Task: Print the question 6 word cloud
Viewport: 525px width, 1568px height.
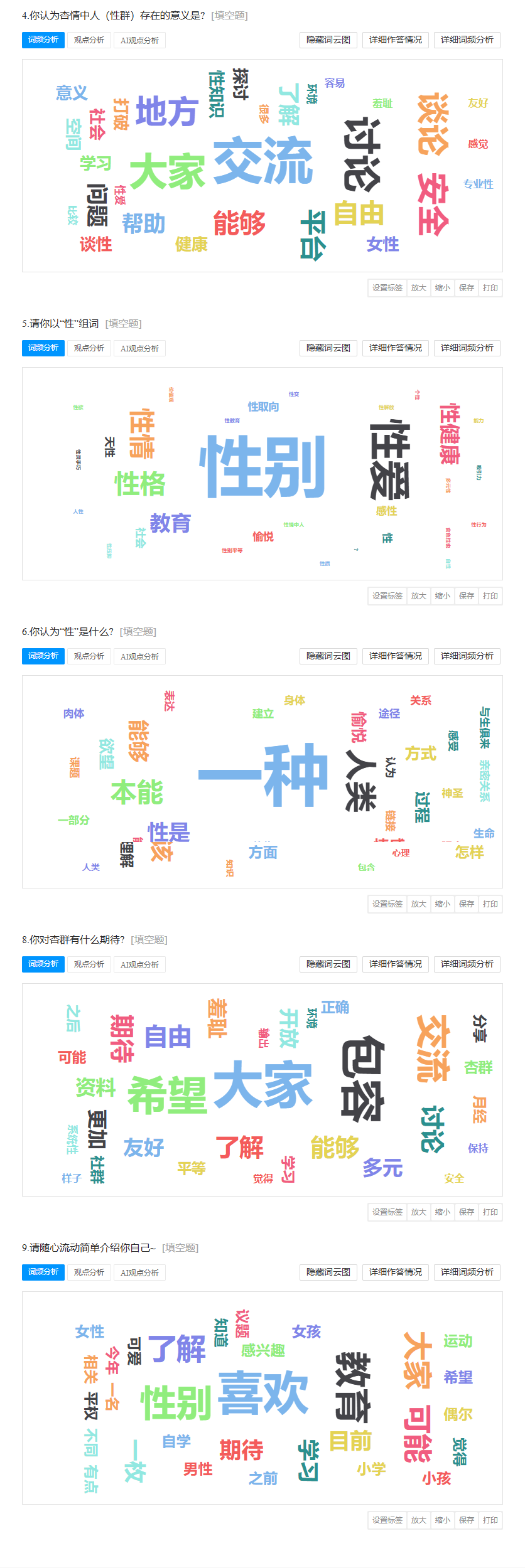Action: pyautogui.click(x=490, y=904)
